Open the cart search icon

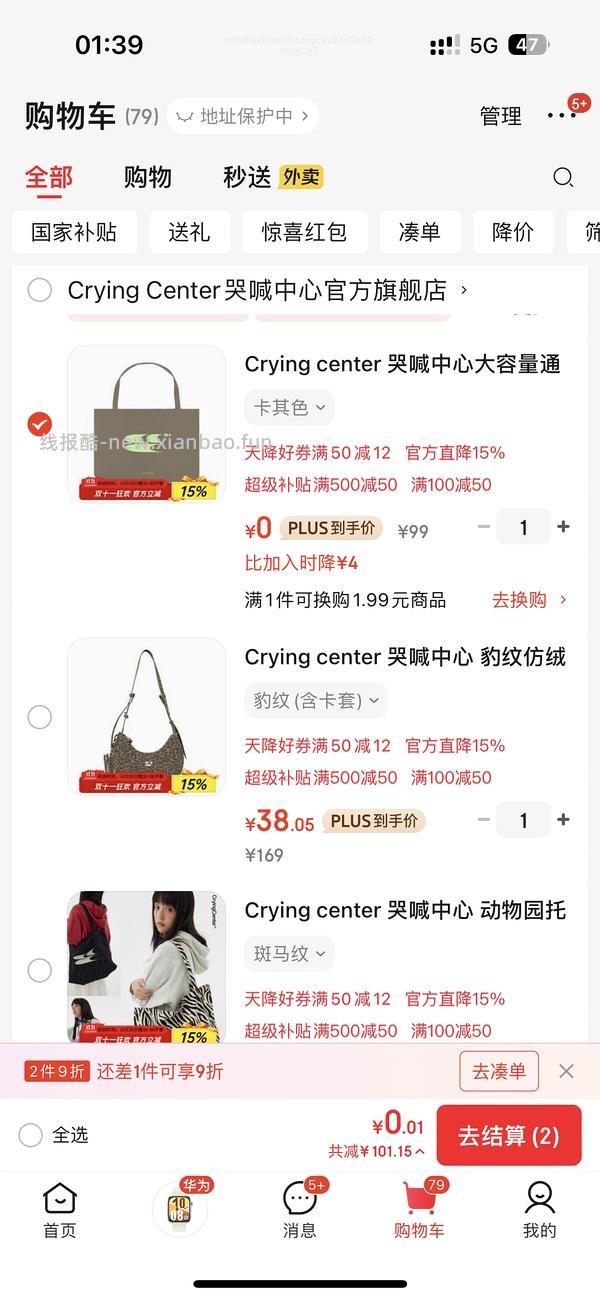(563, 178)
